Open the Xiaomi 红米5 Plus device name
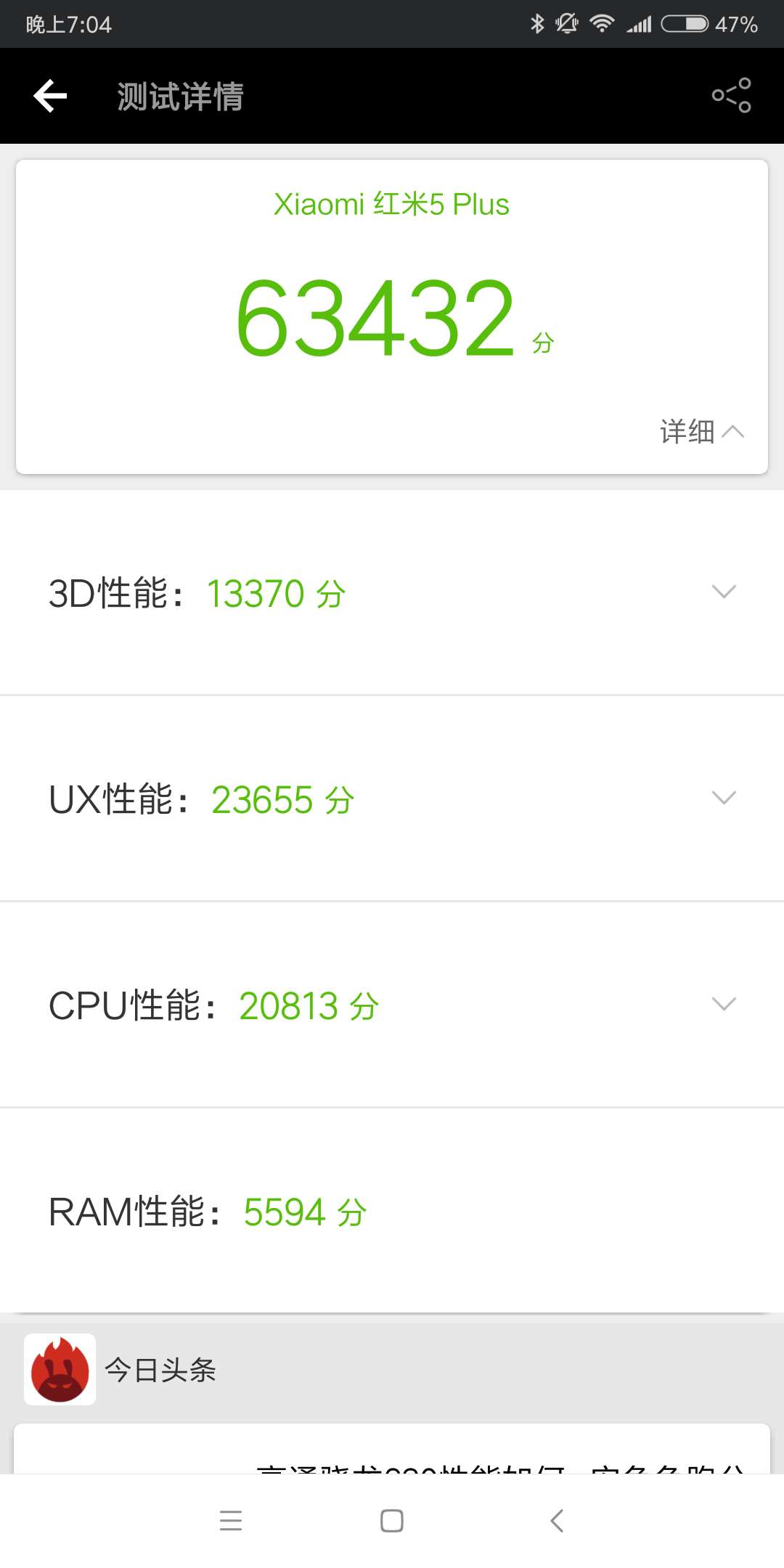 [x=391, y=204]
